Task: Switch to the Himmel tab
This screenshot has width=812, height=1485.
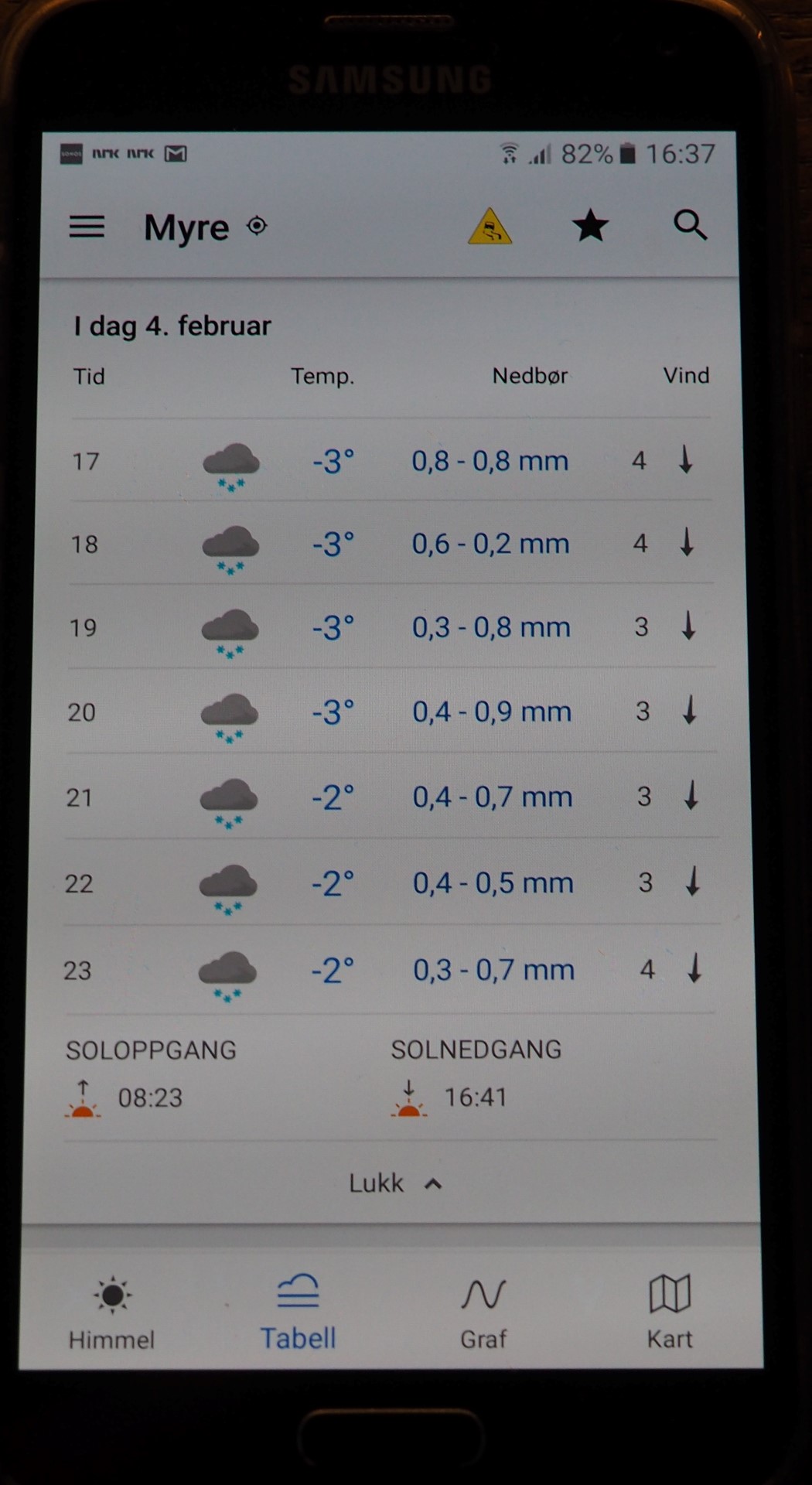Action: (112, 1313)
